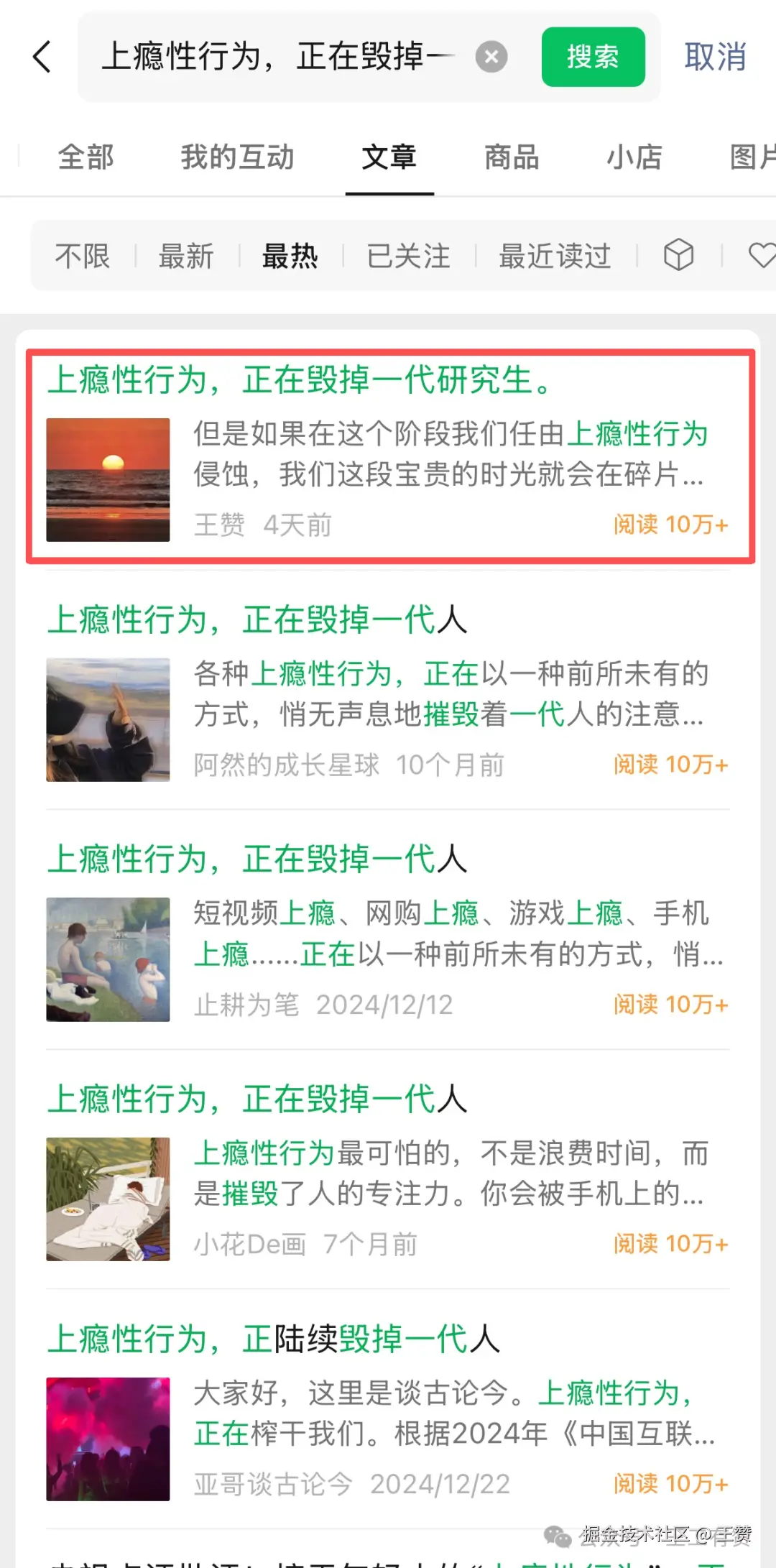Open the cube filter icon
This screenshot has height=1568, width=776.
pos(679,256)
